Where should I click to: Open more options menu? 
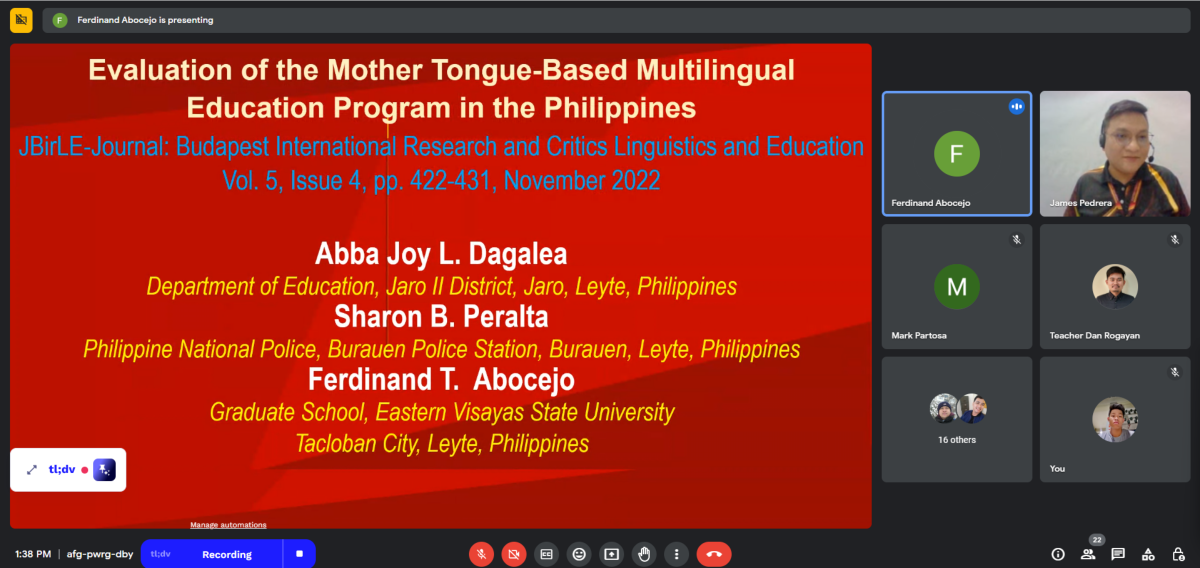pos(677,554)
